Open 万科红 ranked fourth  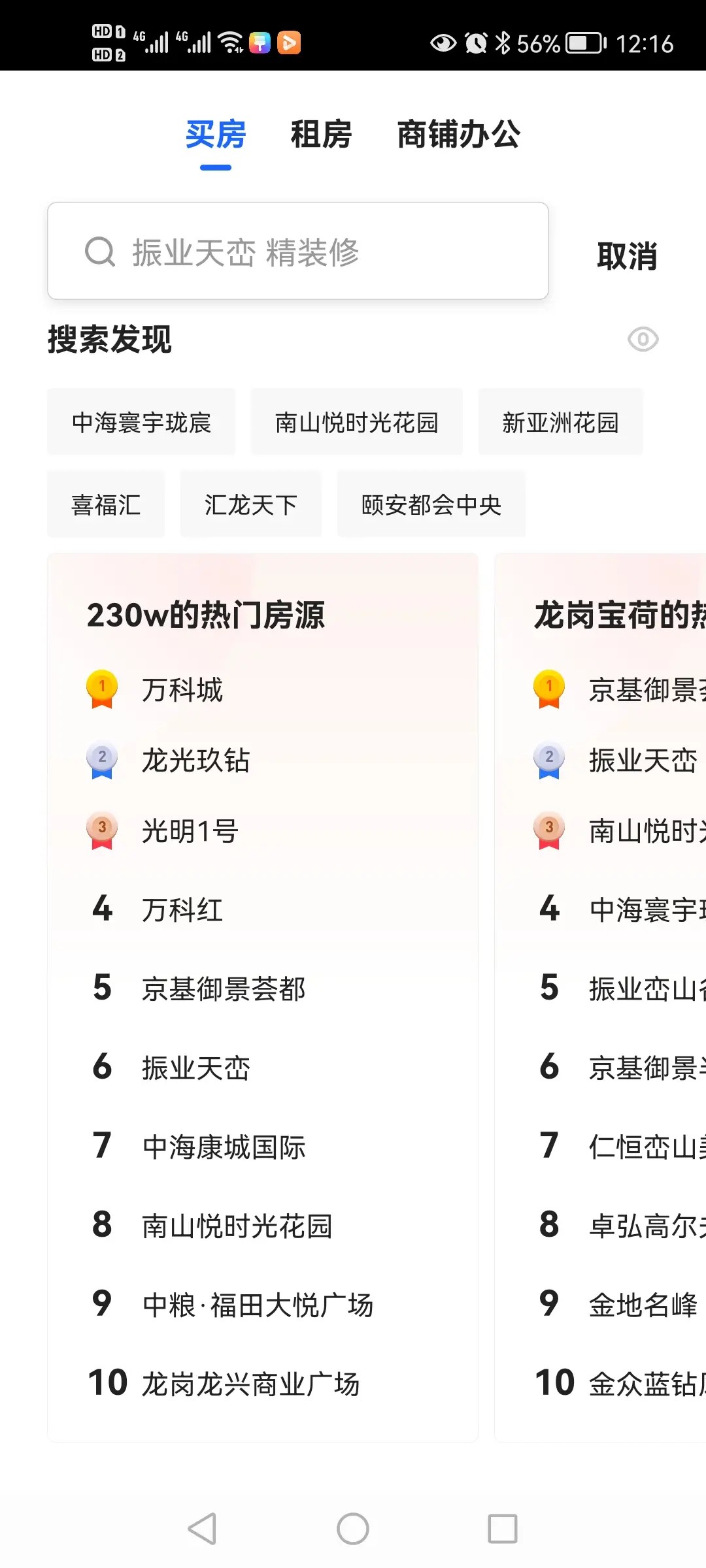[x=183, y=909]
